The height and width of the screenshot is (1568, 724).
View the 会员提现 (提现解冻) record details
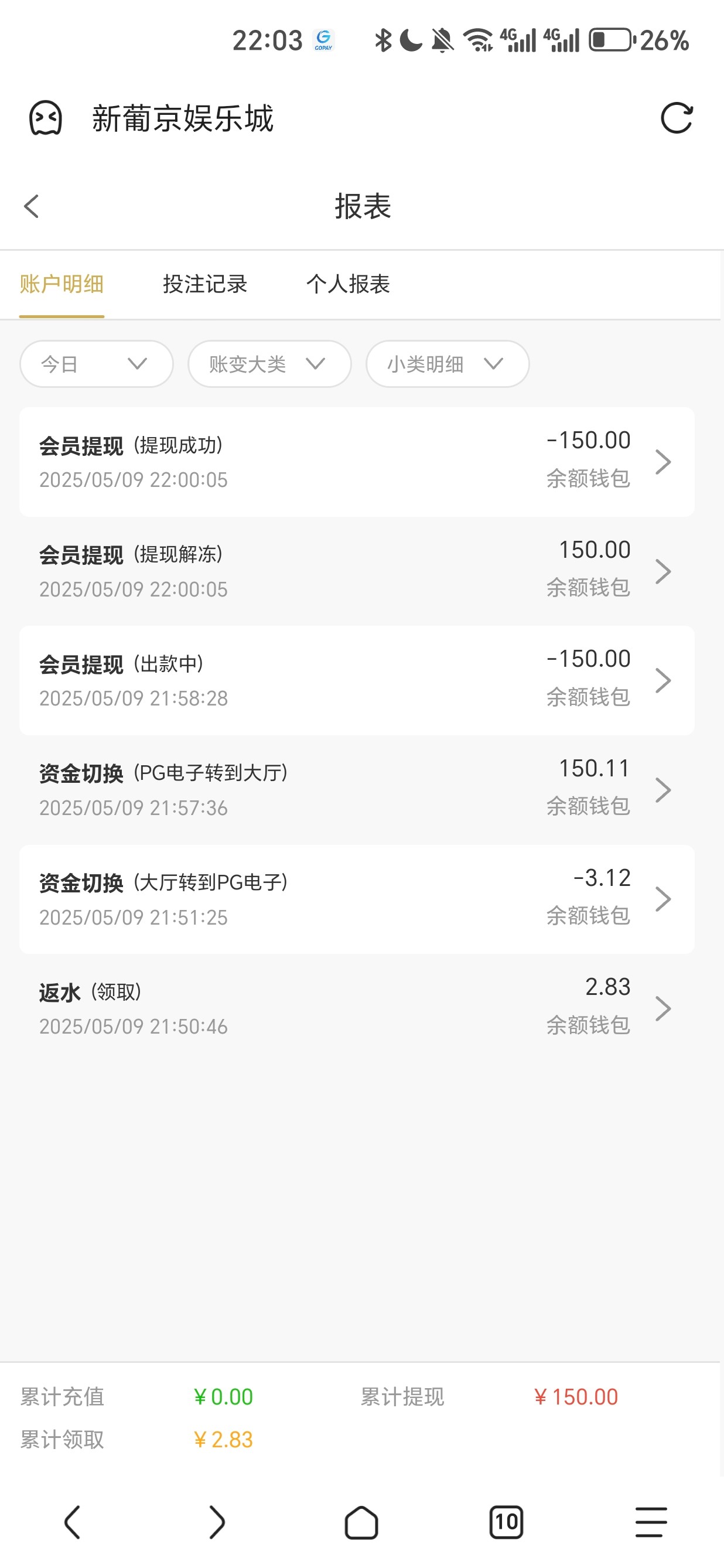(x=357, y=571)
